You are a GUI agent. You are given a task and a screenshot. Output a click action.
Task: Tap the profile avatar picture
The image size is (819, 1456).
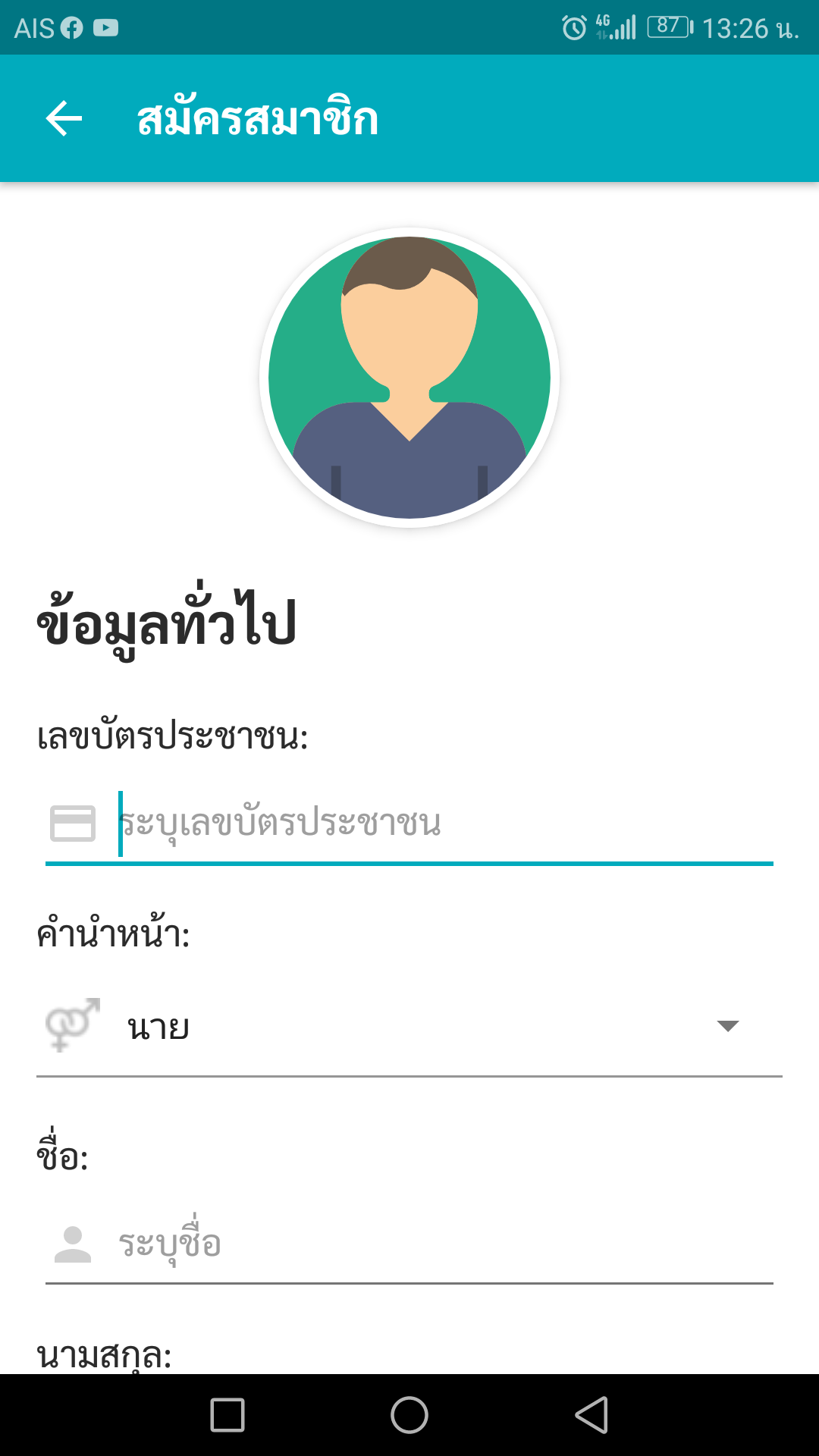(x=409, y=378)
